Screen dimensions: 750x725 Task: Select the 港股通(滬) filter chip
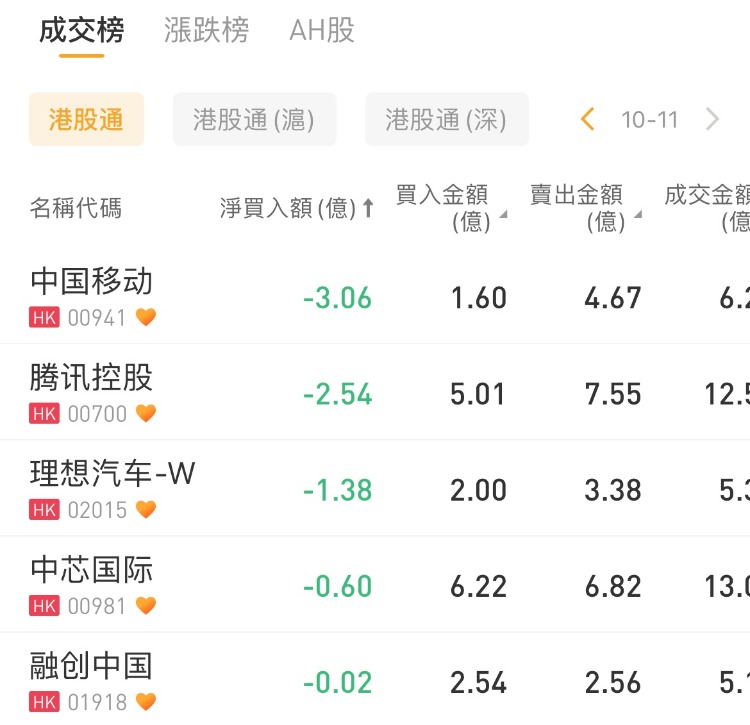click(254, 120)
